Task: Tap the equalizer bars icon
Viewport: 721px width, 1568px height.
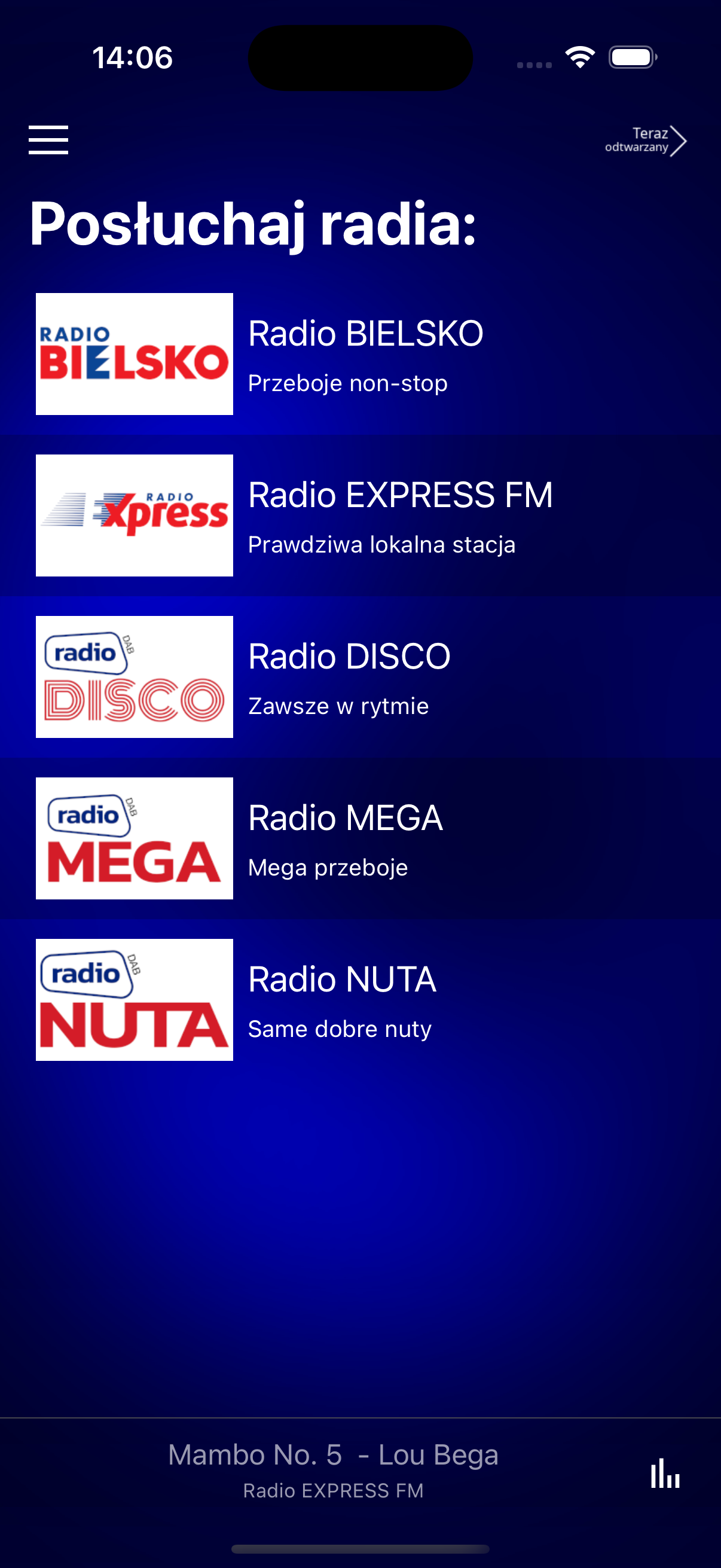Action: [x=665, y=1473]
